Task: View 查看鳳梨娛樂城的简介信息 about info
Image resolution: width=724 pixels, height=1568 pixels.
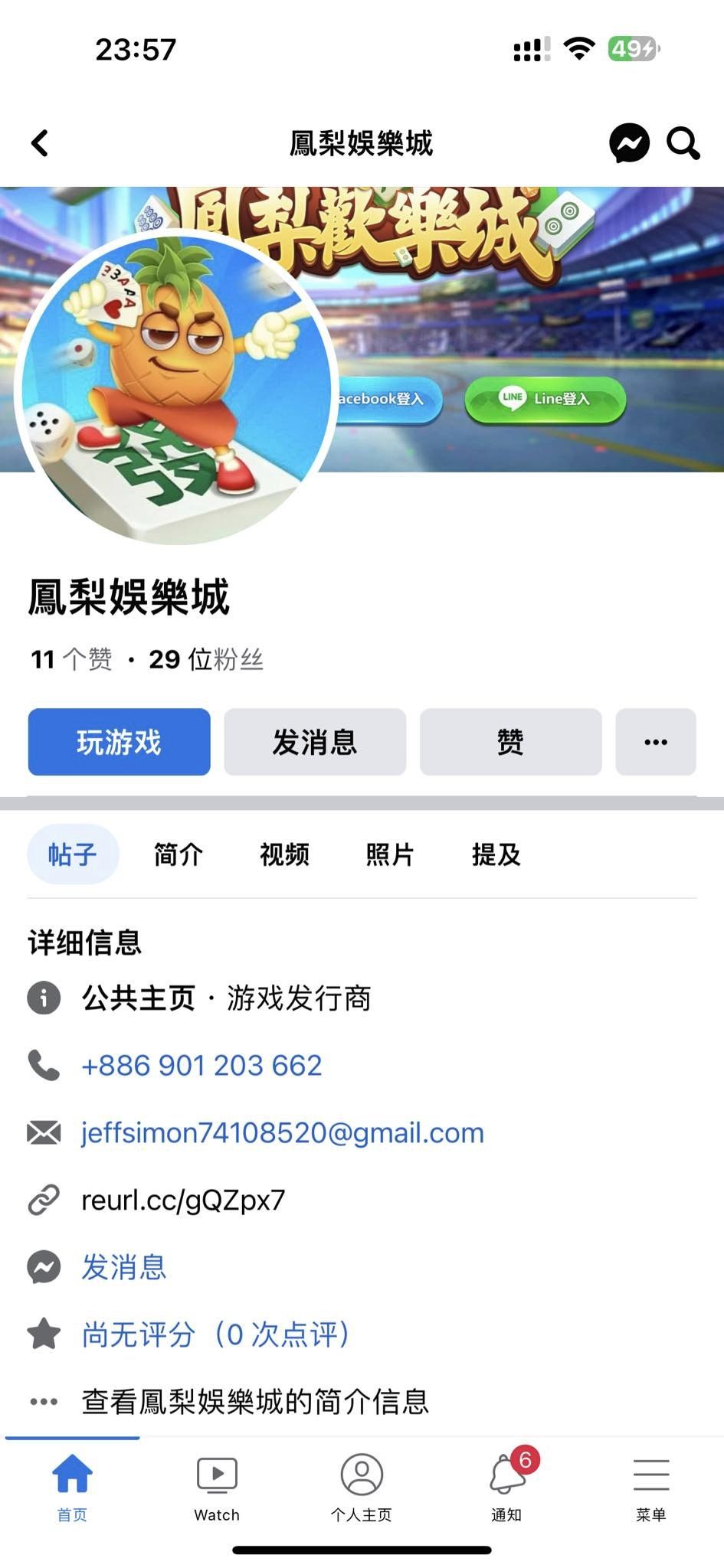Action: [x=254, y=1402]
